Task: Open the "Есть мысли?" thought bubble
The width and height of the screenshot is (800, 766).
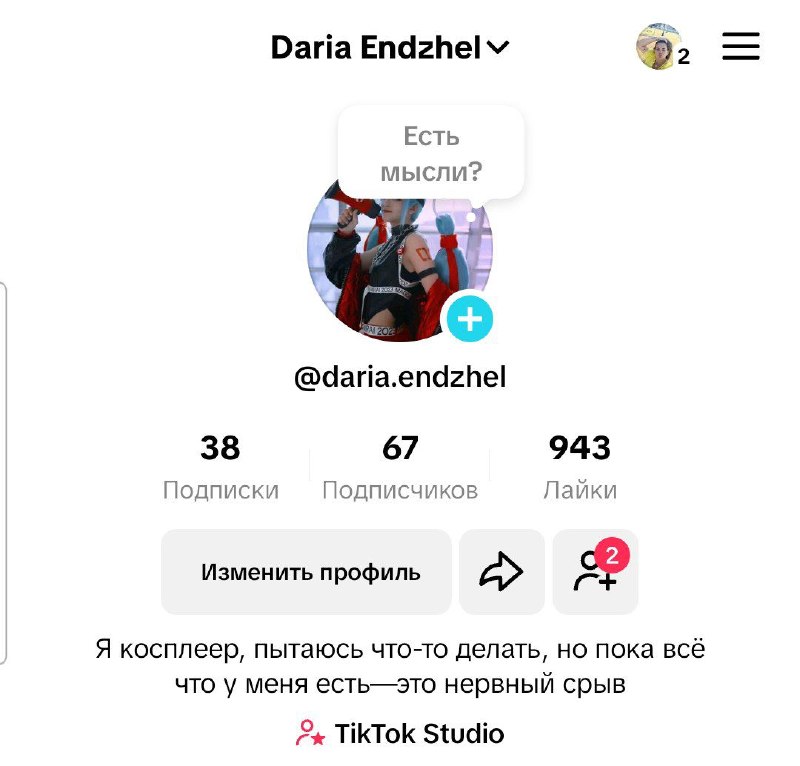Action: point(431,153)
